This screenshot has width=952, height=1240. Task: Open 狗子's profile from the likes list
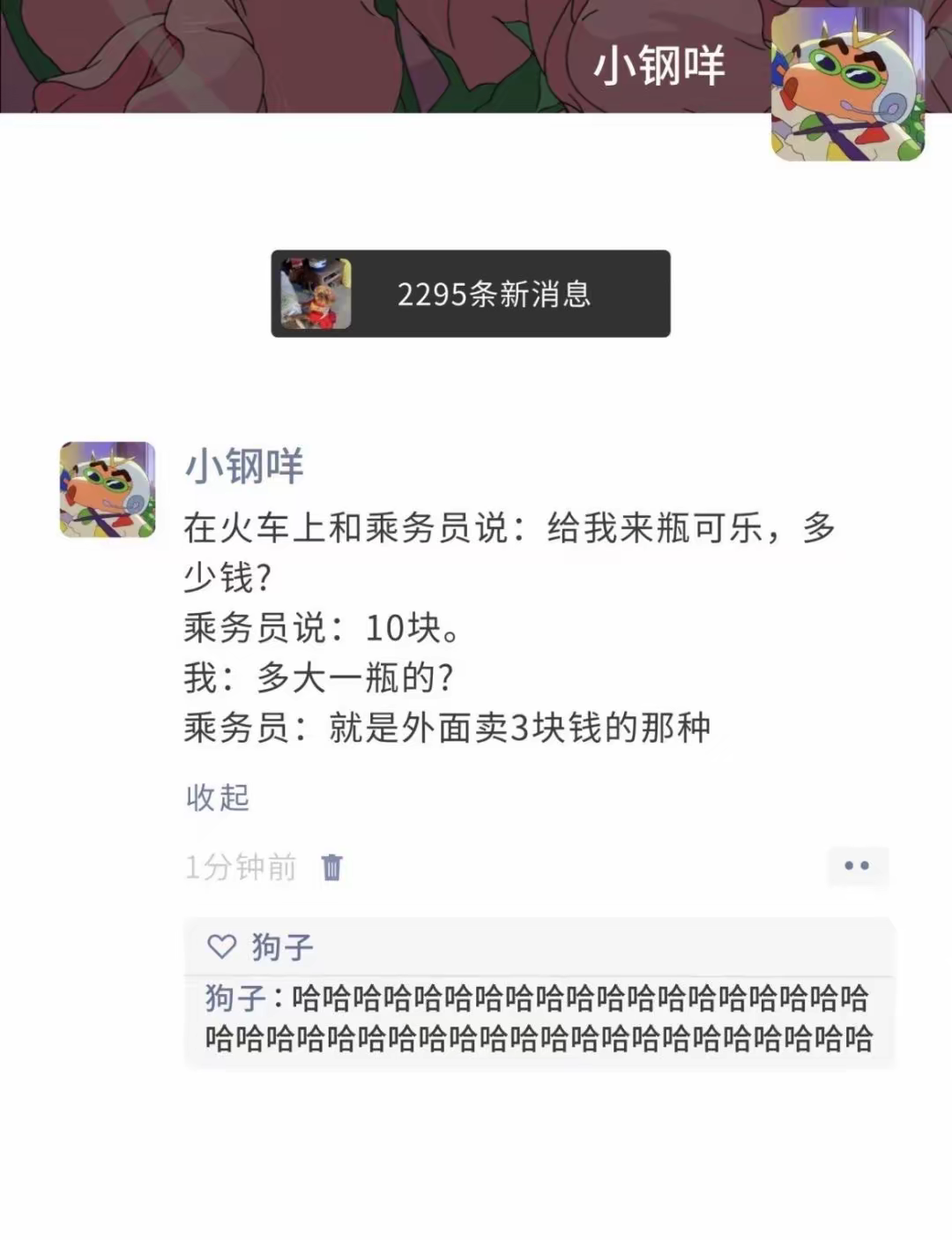tap(282, 947)
